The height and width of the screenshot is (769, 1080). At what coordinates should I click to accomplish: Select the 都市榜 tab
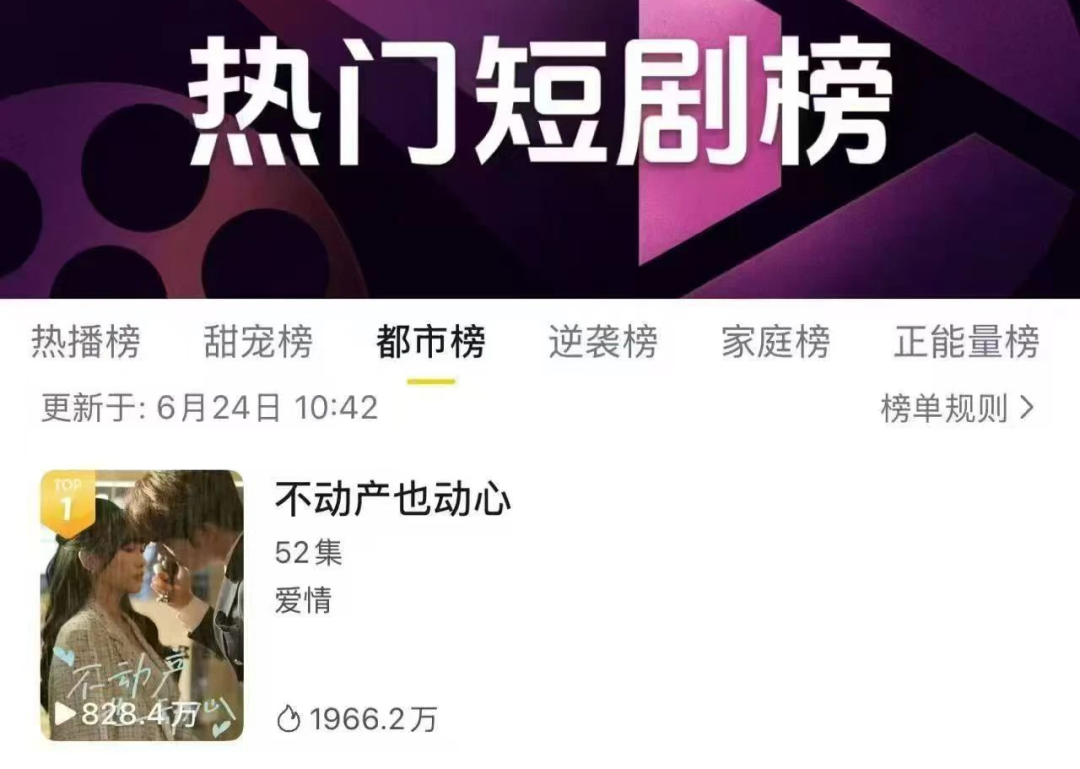coord(431,342)
